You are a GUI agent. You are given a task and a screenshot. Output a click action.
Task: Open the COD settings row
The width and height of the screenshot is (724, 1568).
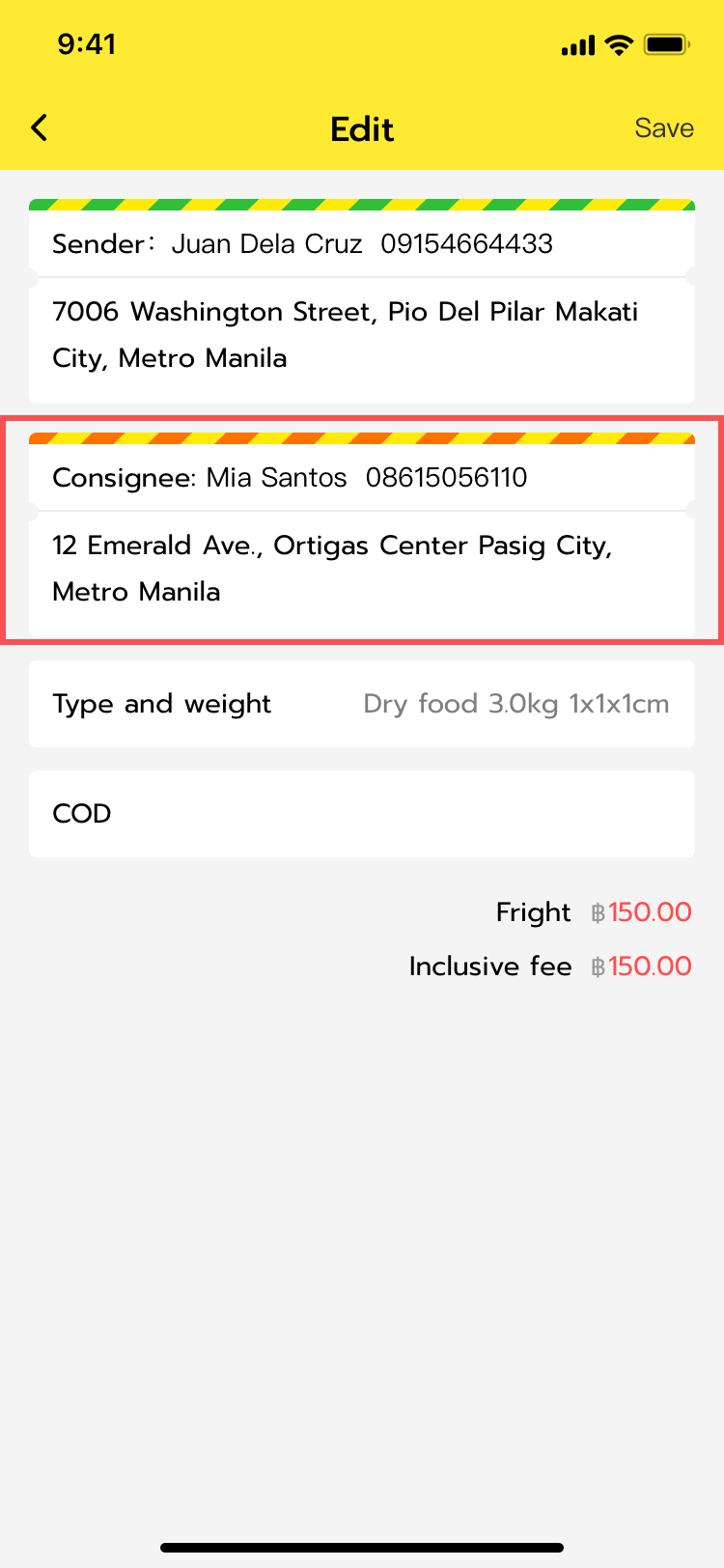tap(362, 813)
